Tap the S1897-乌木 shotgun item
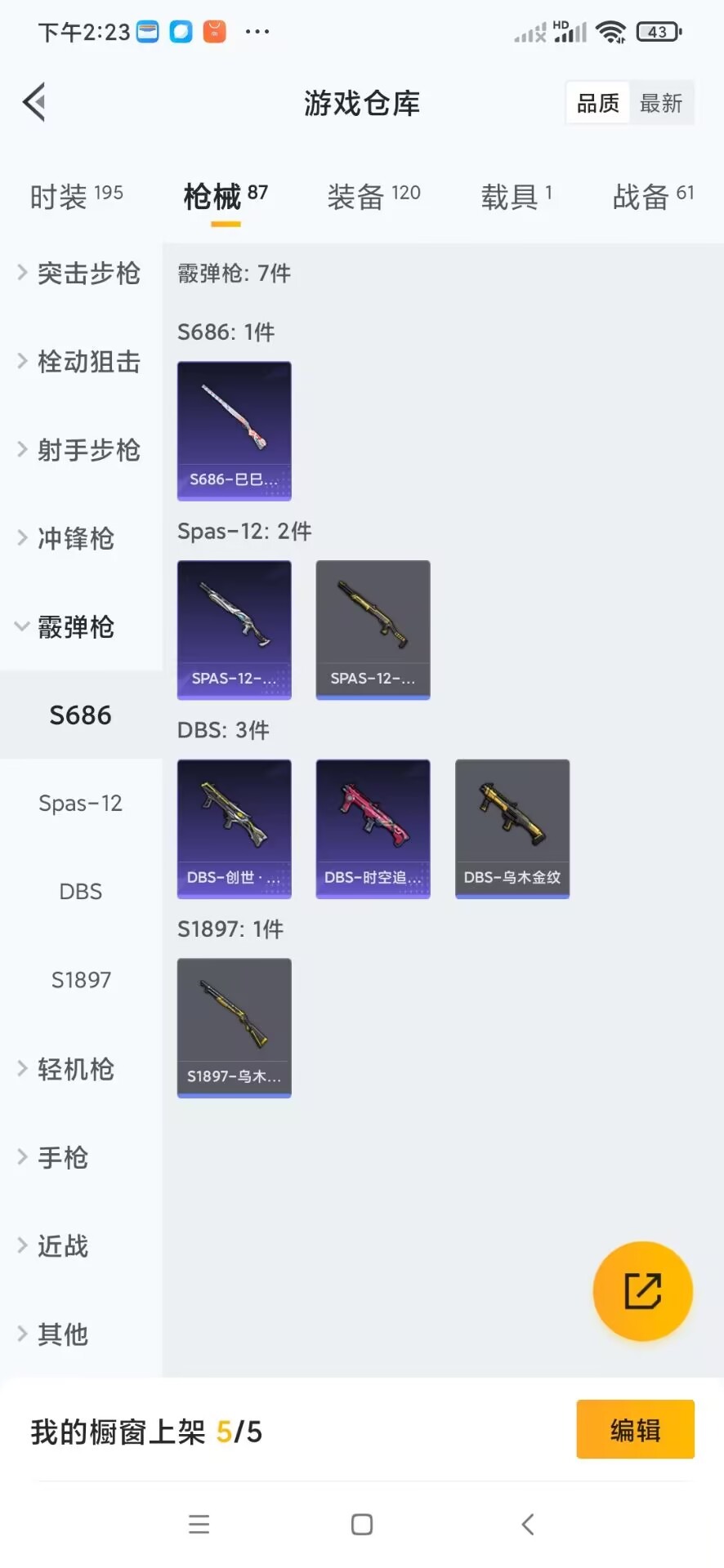The image size is (724, 1568). tap(234, 1027)
